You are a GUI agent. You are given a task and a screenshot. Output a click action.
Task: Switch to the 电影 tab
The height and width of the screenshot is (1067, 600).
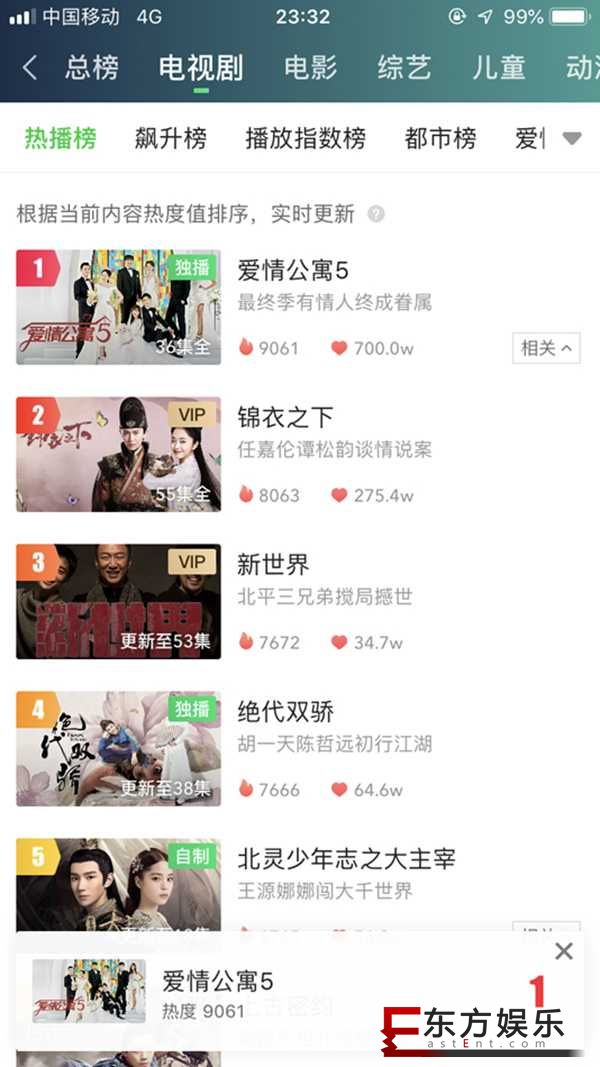pyautogui.click(x=310, y=68)
